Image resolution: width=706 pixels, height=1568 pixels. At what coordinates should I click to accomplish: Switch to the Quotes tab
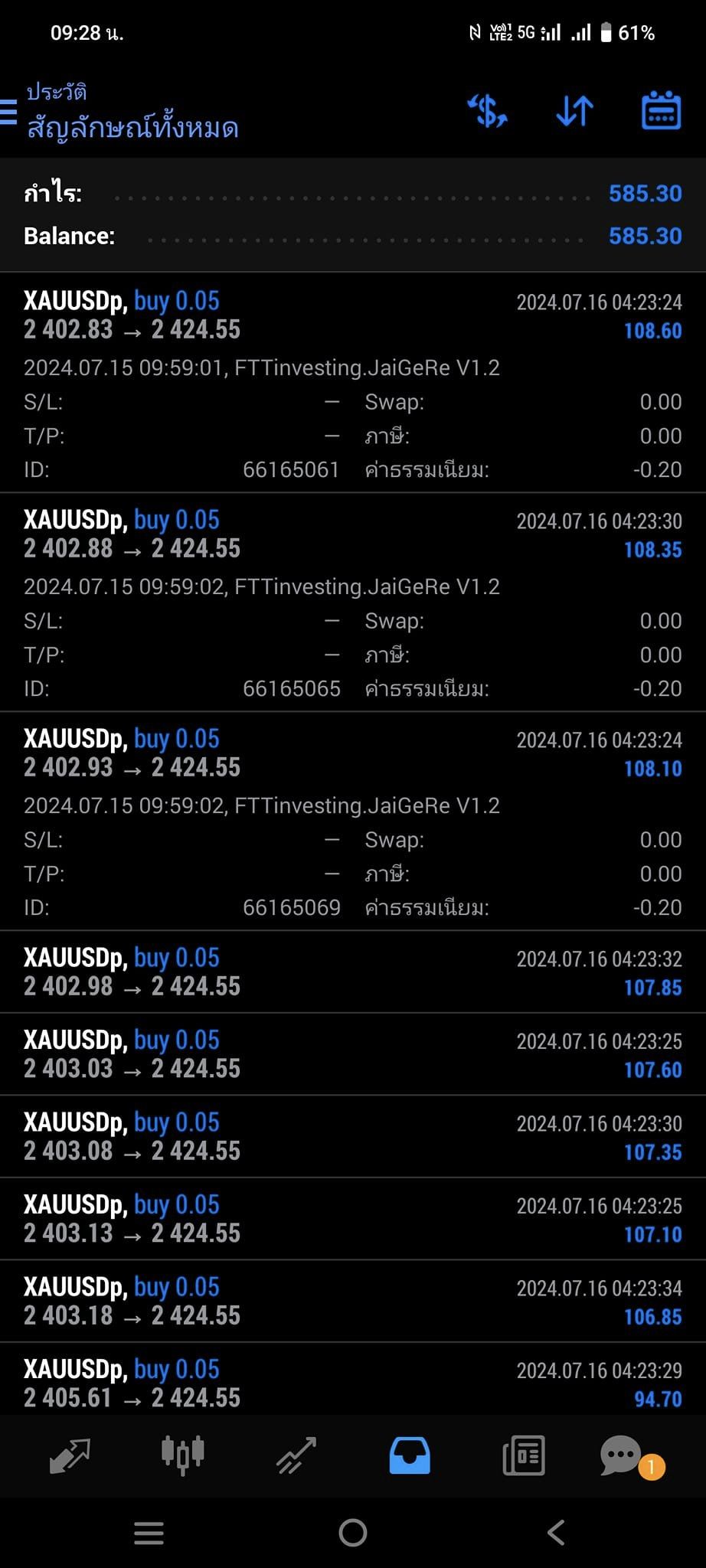[70, 1455]
